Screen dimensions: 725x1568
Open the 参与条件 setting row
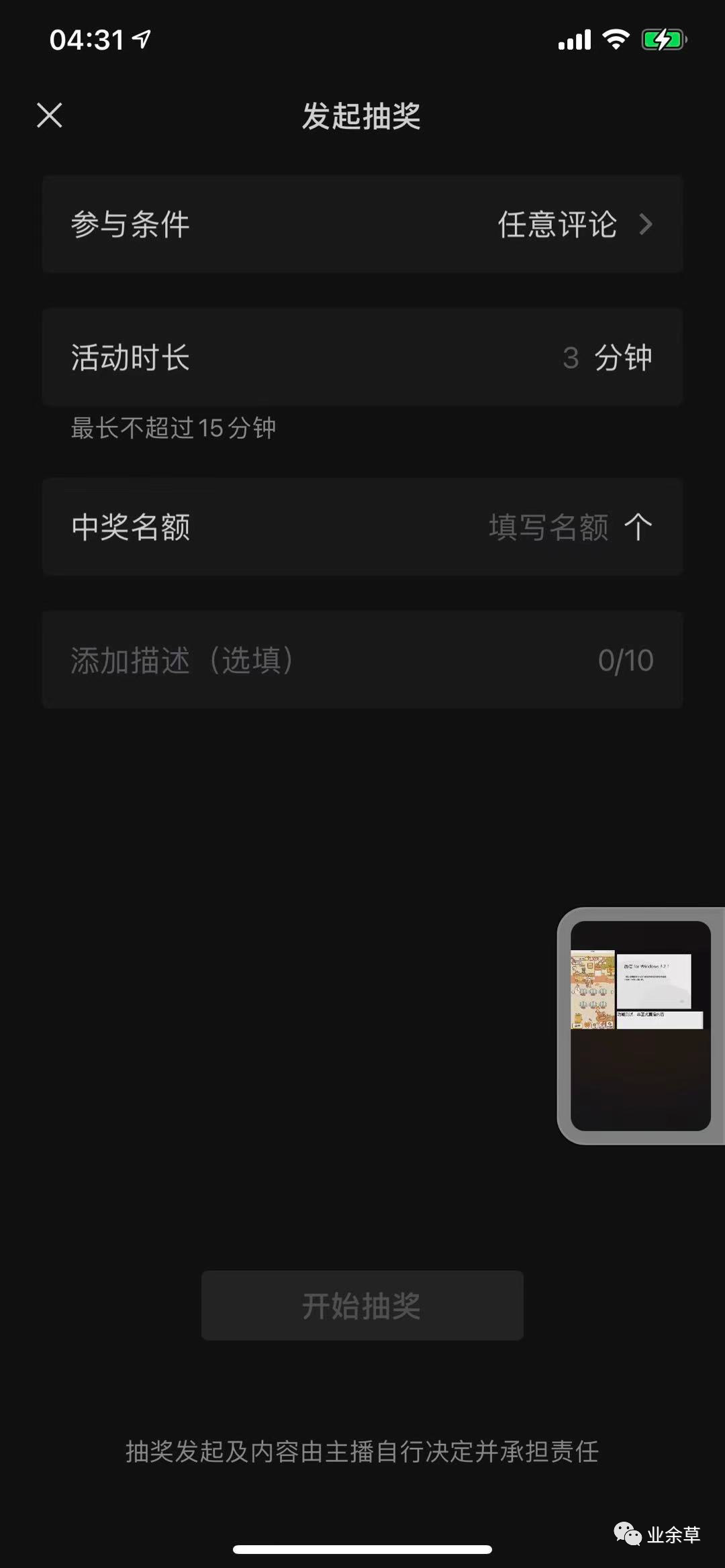coord(362,224)
